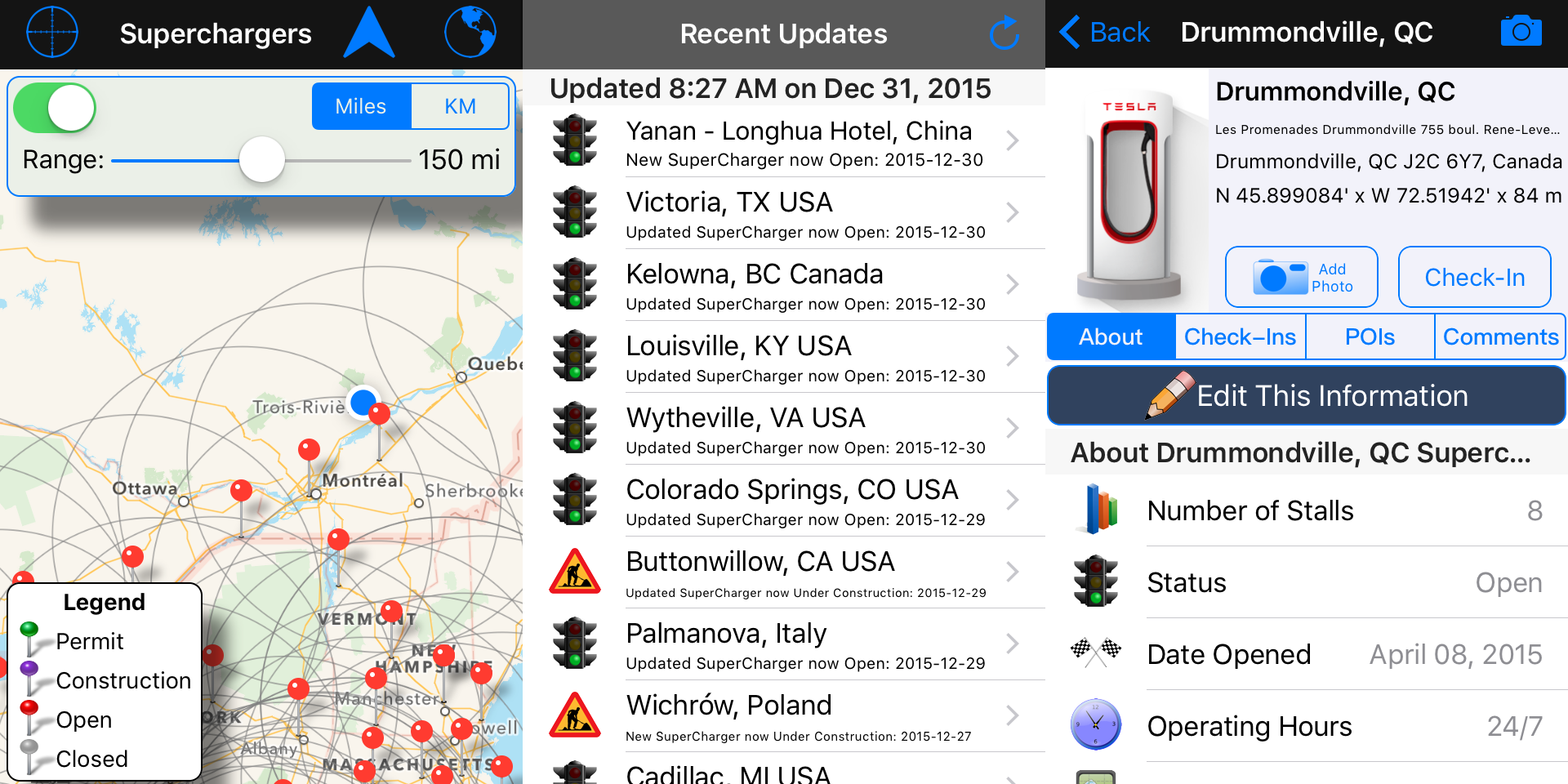Refresh the Recent Updates list

click(x=1004, y=33)
